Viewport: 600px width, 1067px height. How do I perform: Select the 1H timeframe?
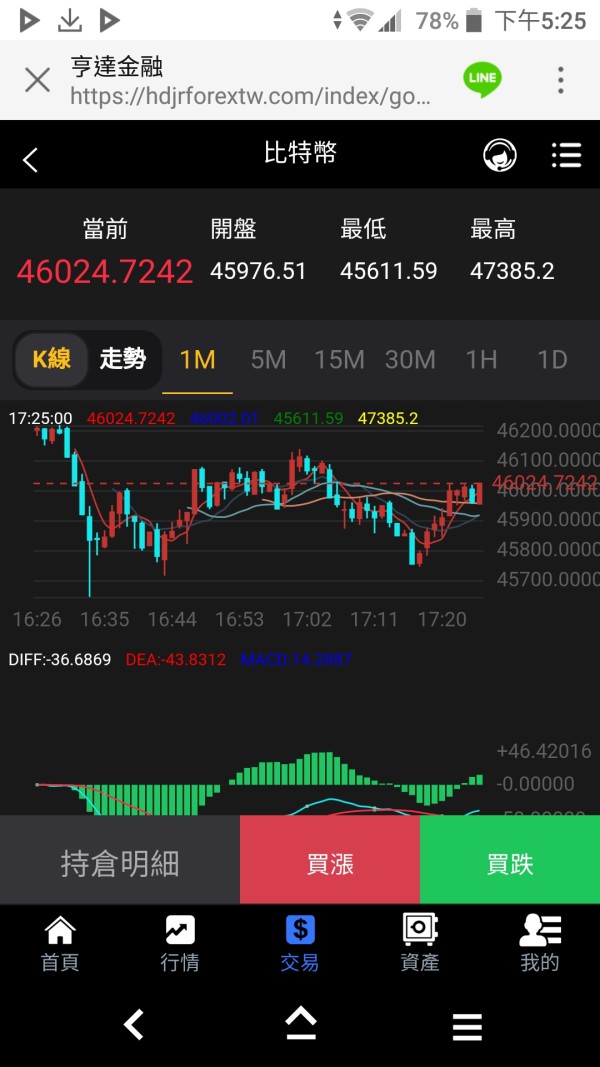pyautogui.click(x=481, y=360)
